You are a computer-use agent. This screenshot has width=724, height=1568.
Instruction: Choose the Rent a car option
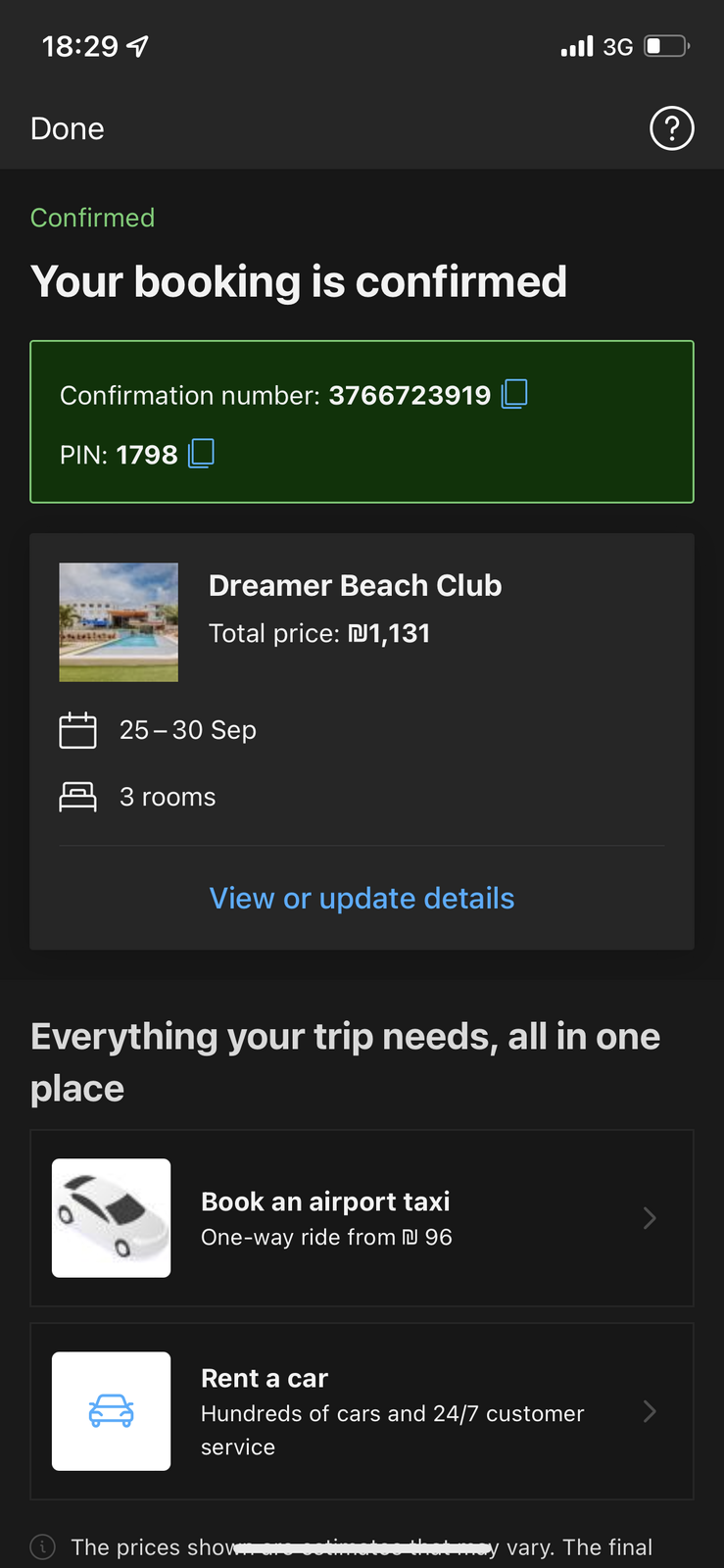tap(362, 1411)
